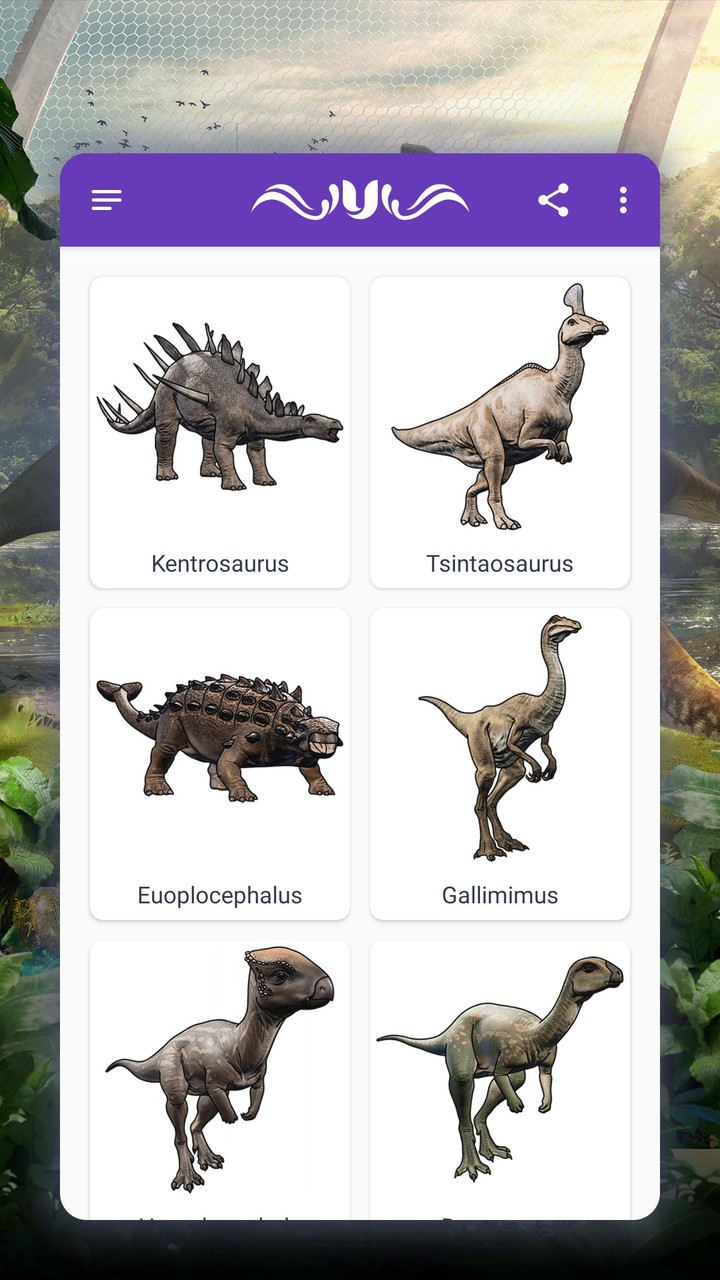Open the Kentrosaurus drawing lesson

[219, 430]
